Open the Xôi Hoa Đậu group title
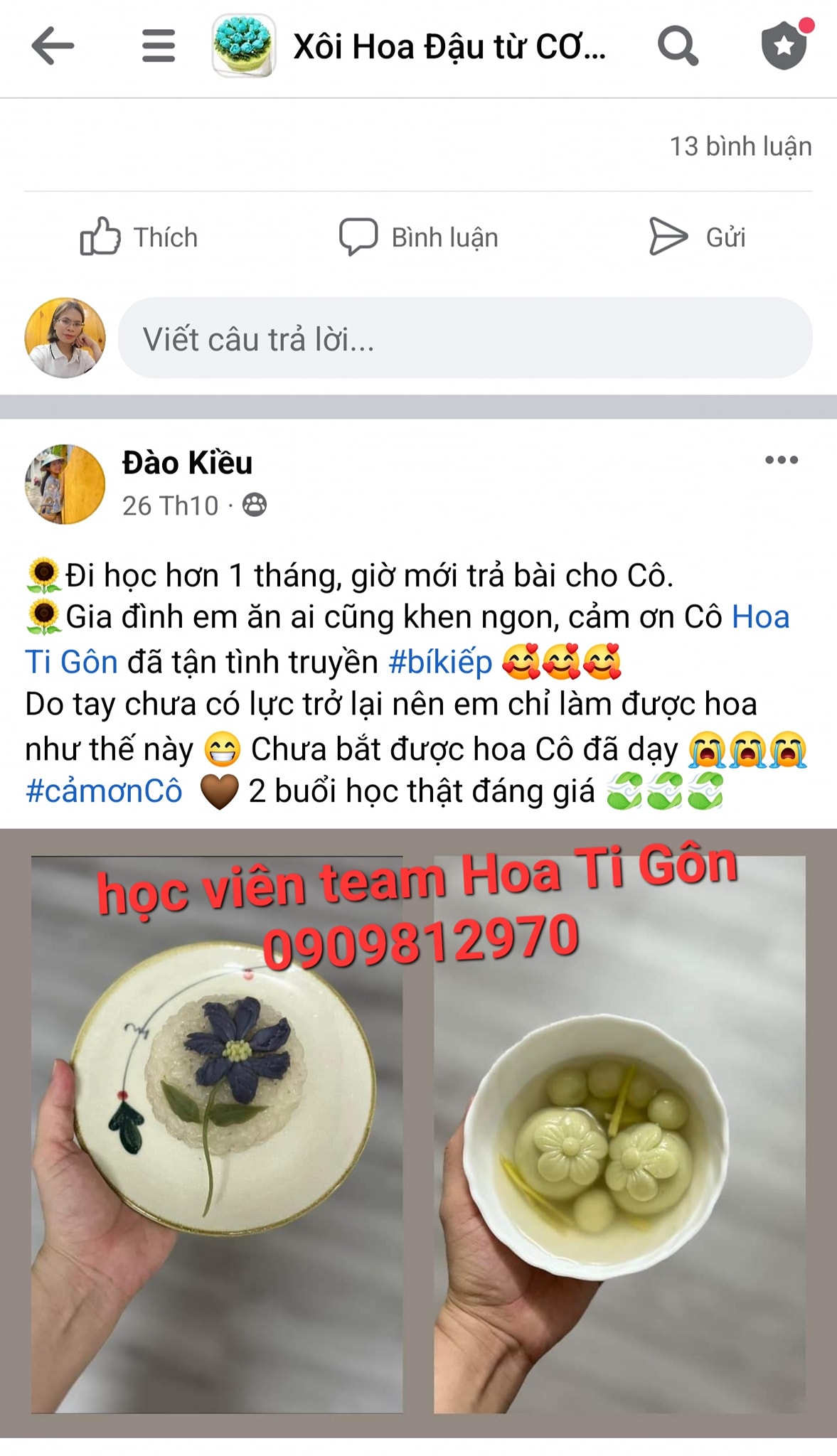 point(449,48)
